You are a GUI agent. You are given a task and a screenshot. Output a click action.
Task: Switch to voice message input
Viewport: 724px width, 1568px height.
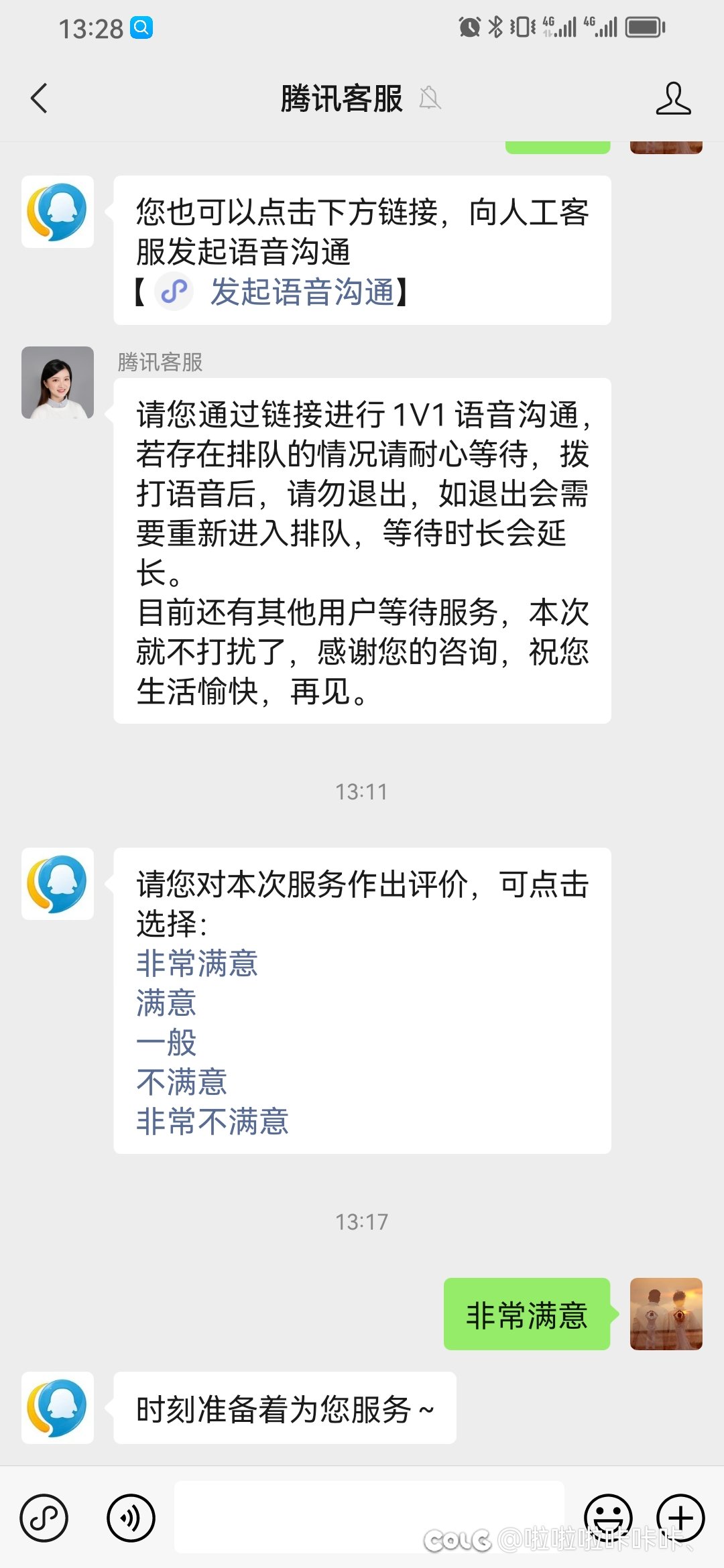tap(131, 1518)
